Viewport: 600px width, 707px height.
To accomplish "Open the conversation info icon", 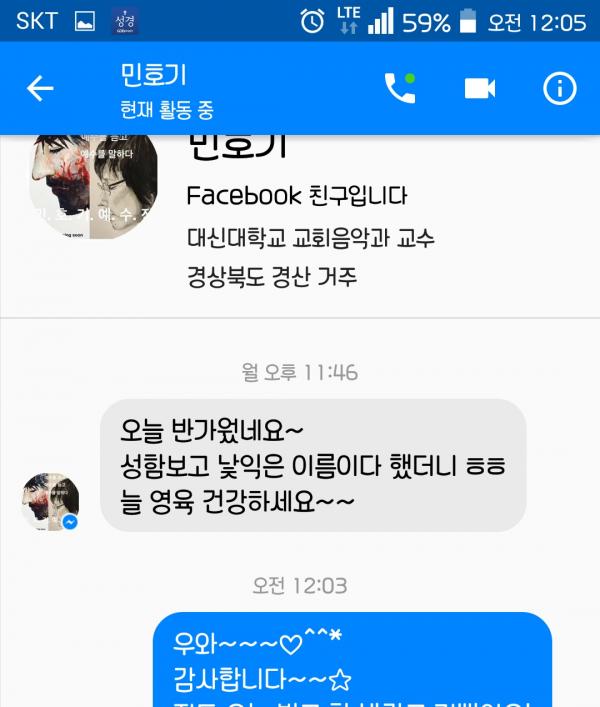I will (x=559, y=89).
